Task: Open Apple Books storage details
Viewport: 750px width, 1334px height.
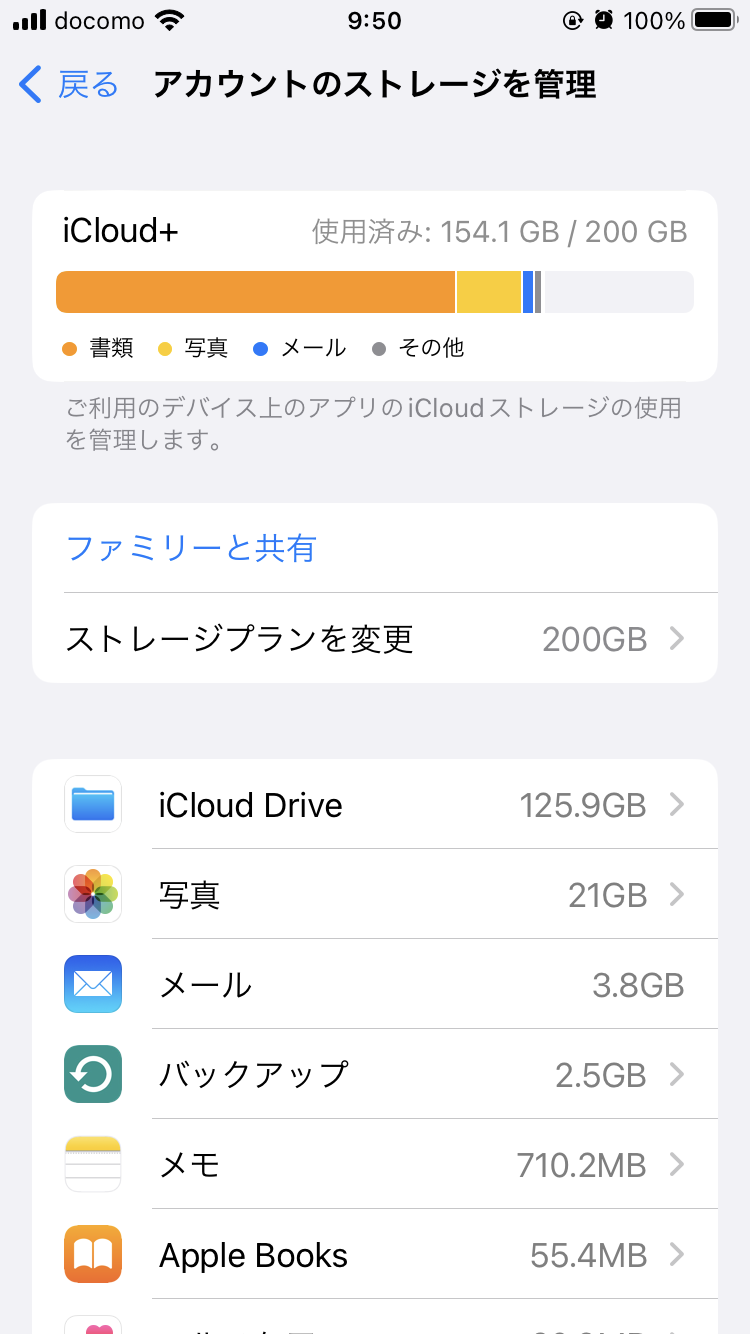Action: pos(375,1255)
